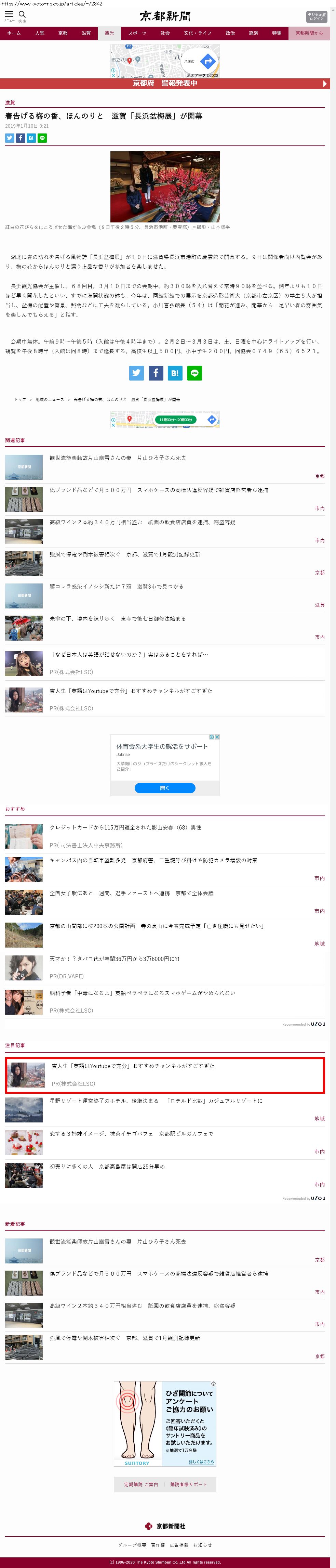Read 朱傘の下、境内を練り歩く article
The image size is (336, 1568).
tap(117, 619)
